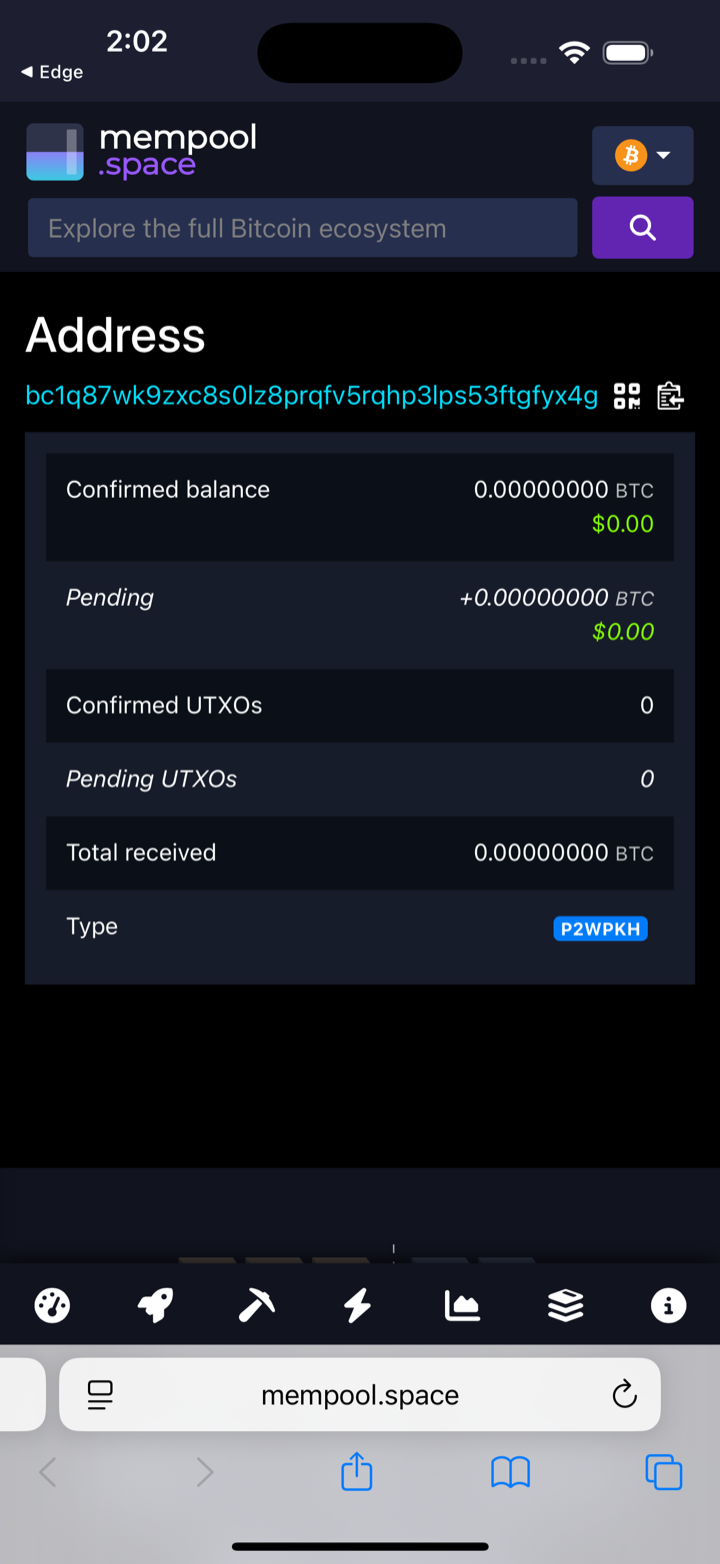This screenshot has height=1564, width=720.
Task: Open the bc1q87wk9zxc address link
Action: point(312,396)
